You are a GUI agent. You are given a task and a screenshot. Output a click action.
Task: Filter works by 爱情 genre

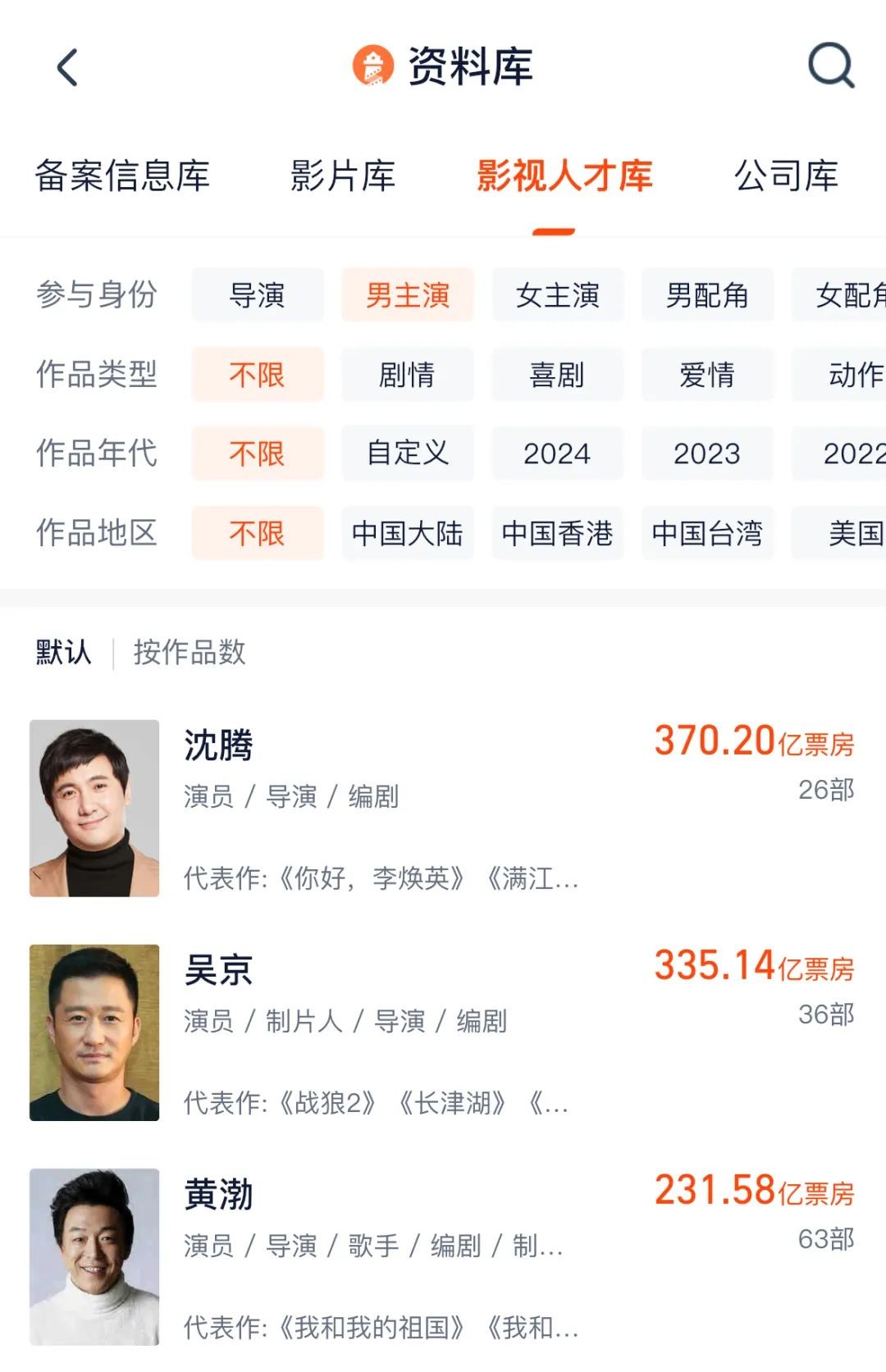point(707,375)
